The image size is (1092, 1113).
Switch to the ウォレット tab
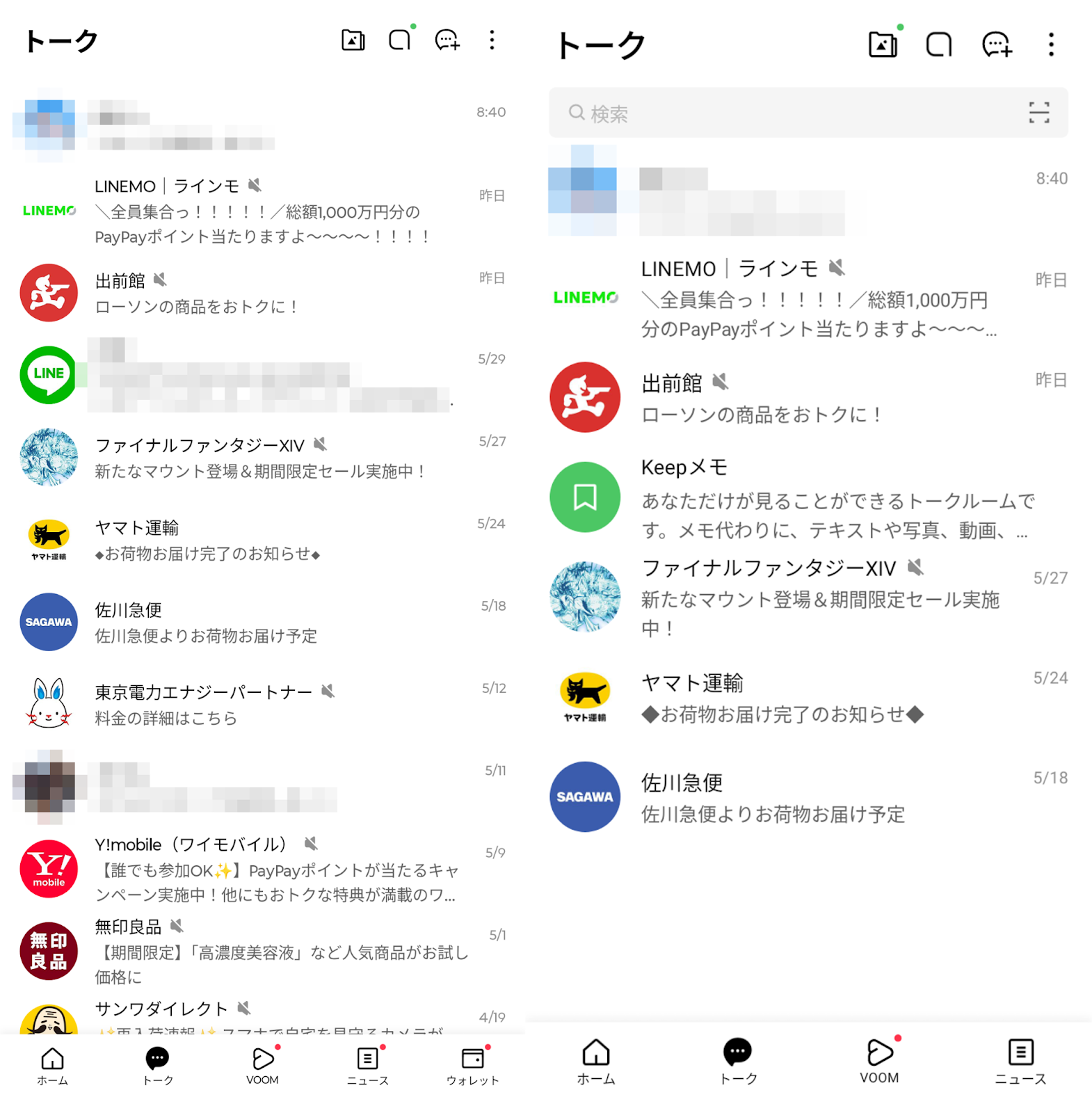[472, 1066]
